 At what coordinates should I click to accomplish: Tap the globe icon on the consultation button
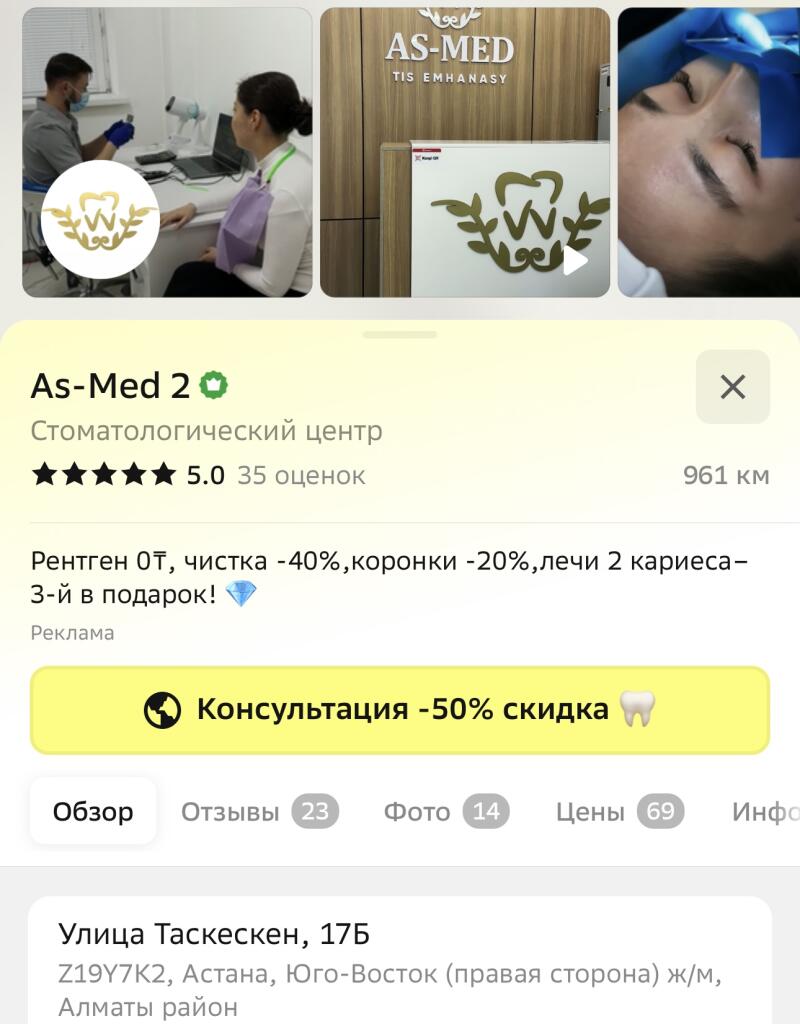(x=162, y=710)
